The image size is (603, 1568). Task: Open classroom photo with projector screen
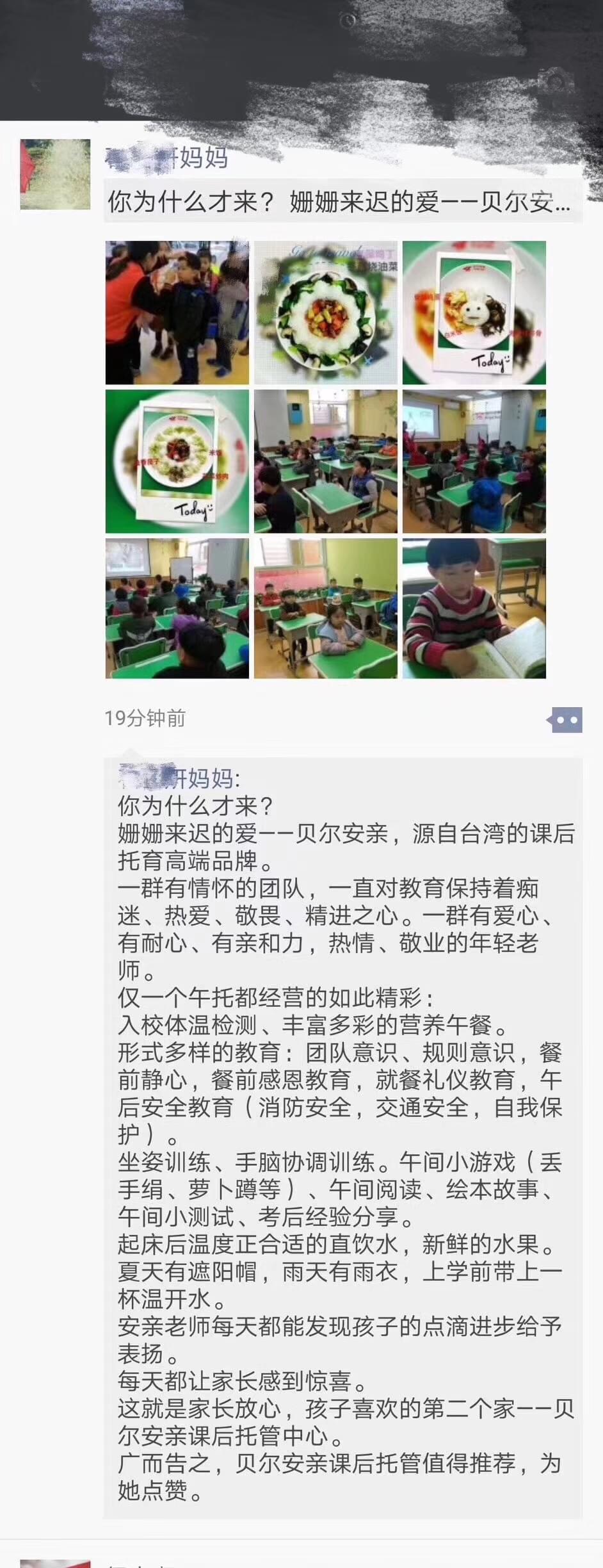point(474,461)
